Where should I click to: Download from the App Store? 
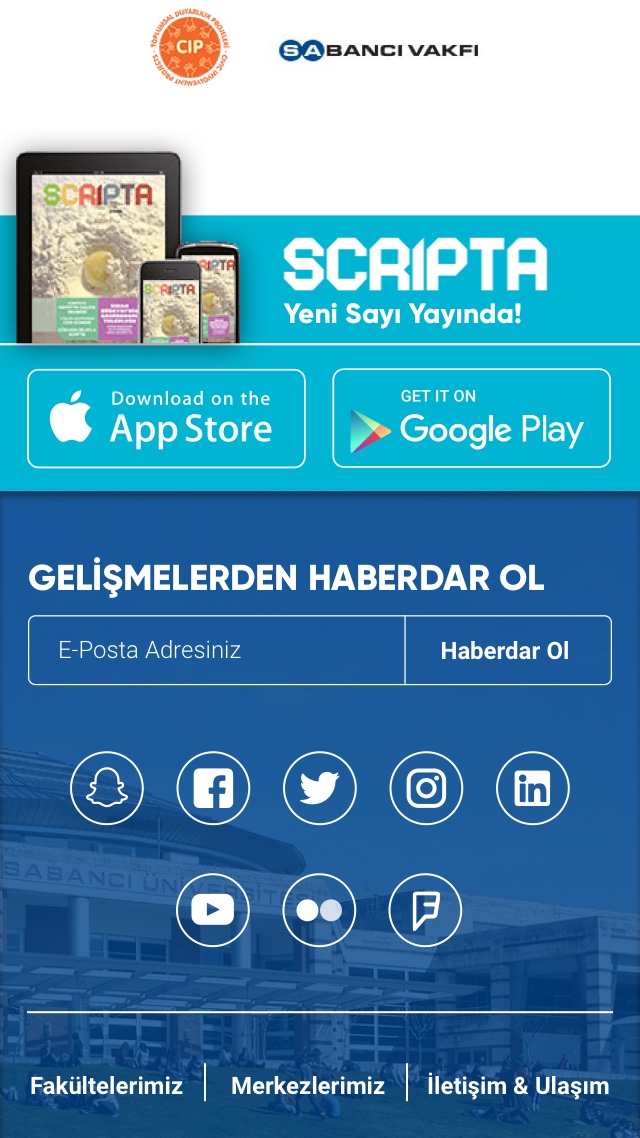point(166,419)
